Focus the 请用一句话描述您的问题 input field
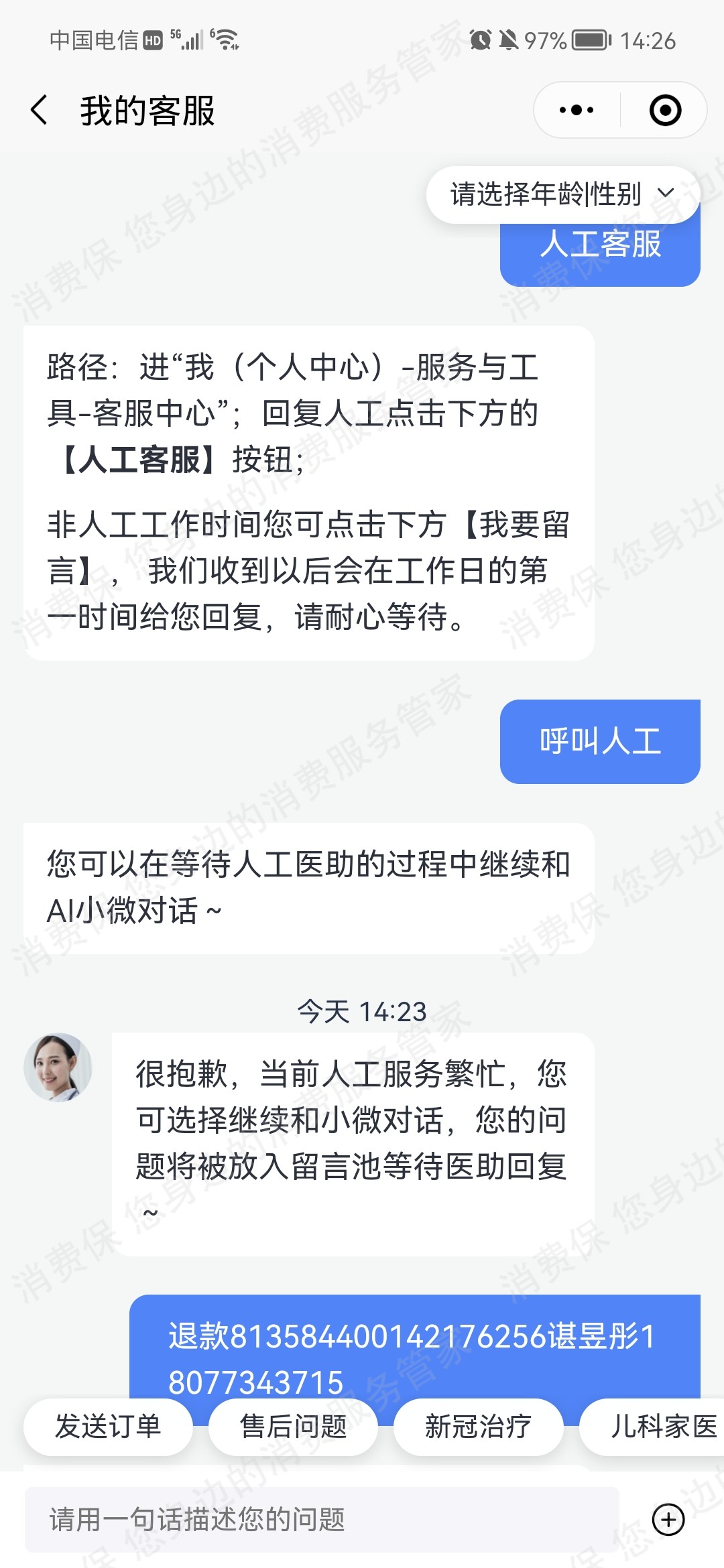 click(322, 1519)
